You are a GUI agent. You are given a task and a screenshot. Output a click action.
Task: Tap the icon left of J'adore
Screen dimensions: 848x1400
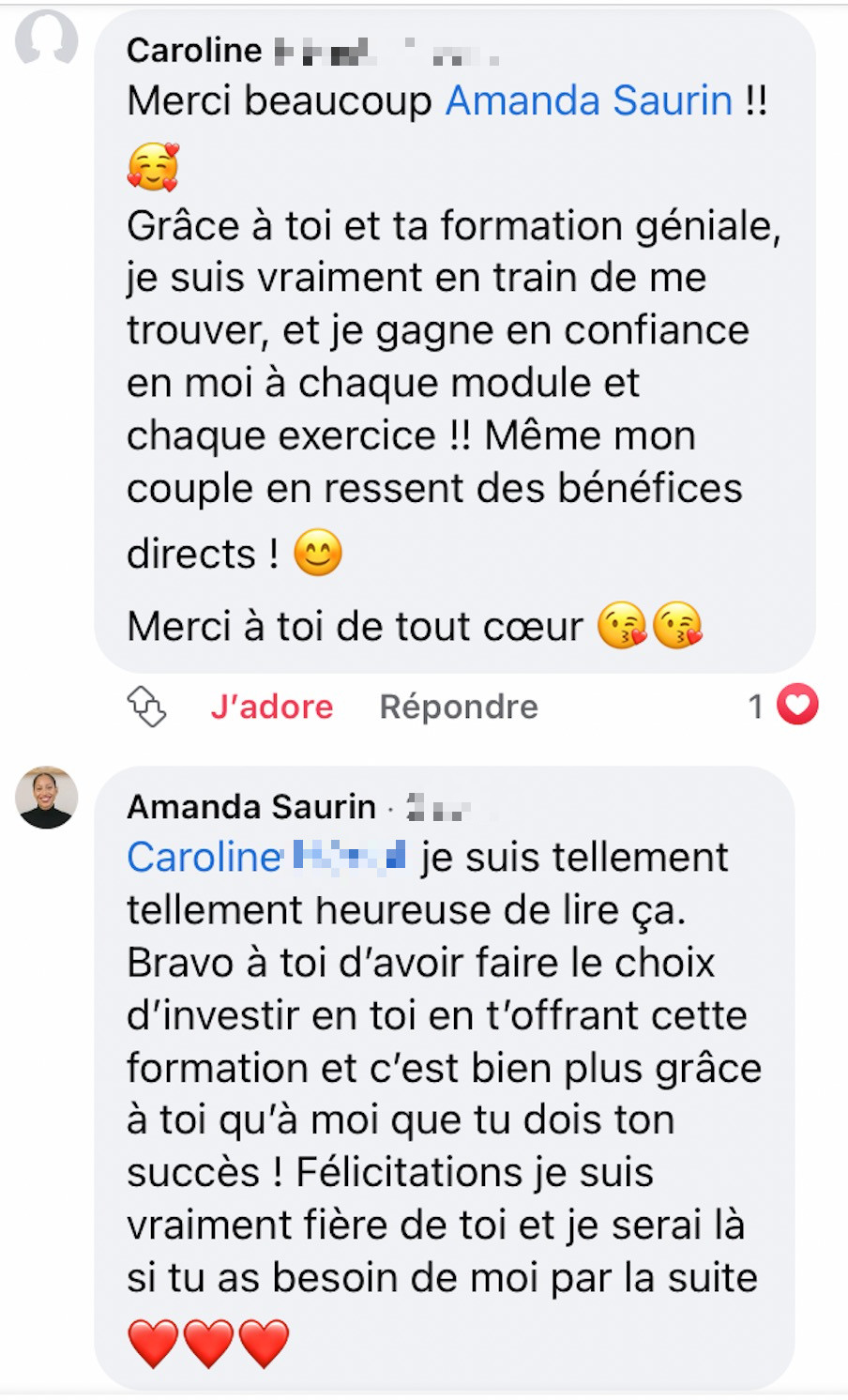click(x=146, y=707)
